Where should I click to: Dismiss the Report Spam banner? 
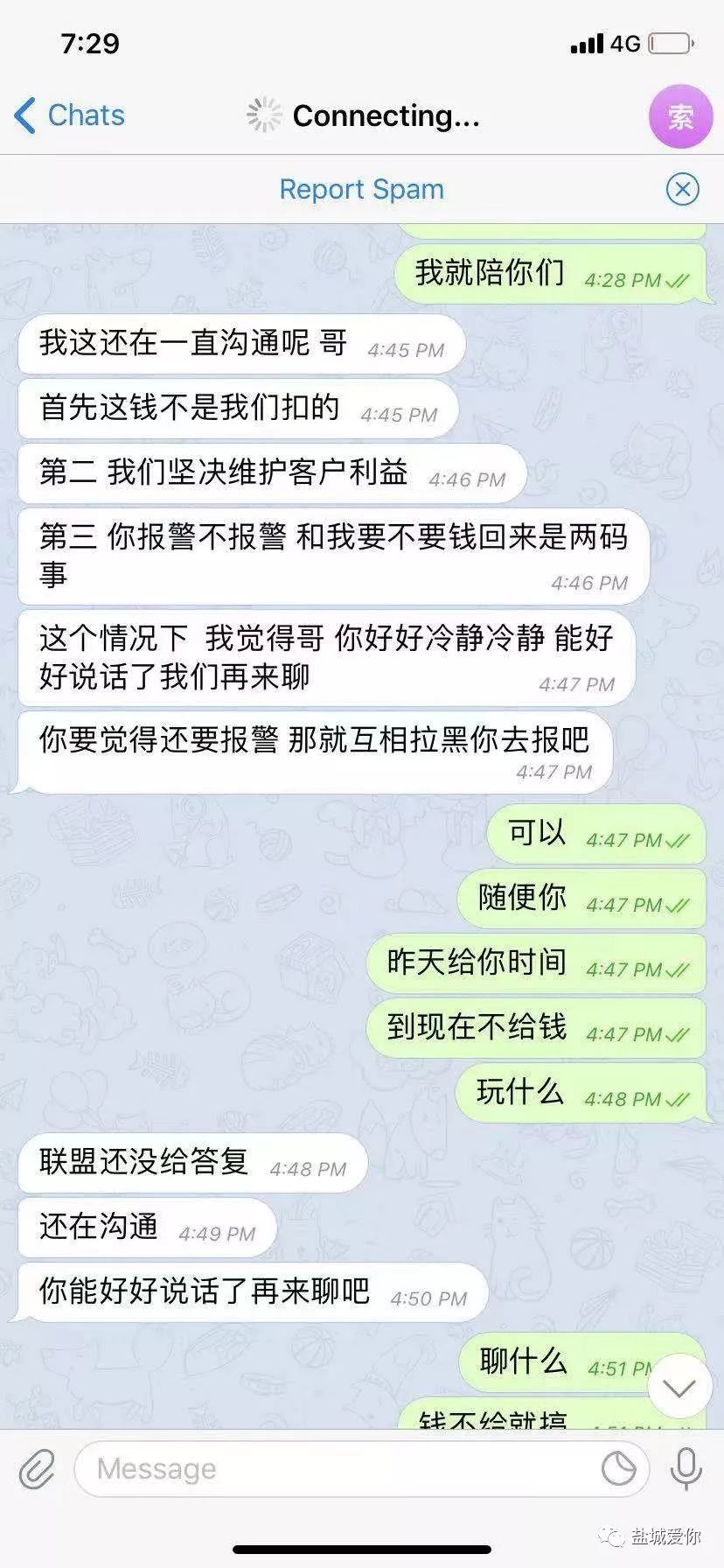(682, 189)
